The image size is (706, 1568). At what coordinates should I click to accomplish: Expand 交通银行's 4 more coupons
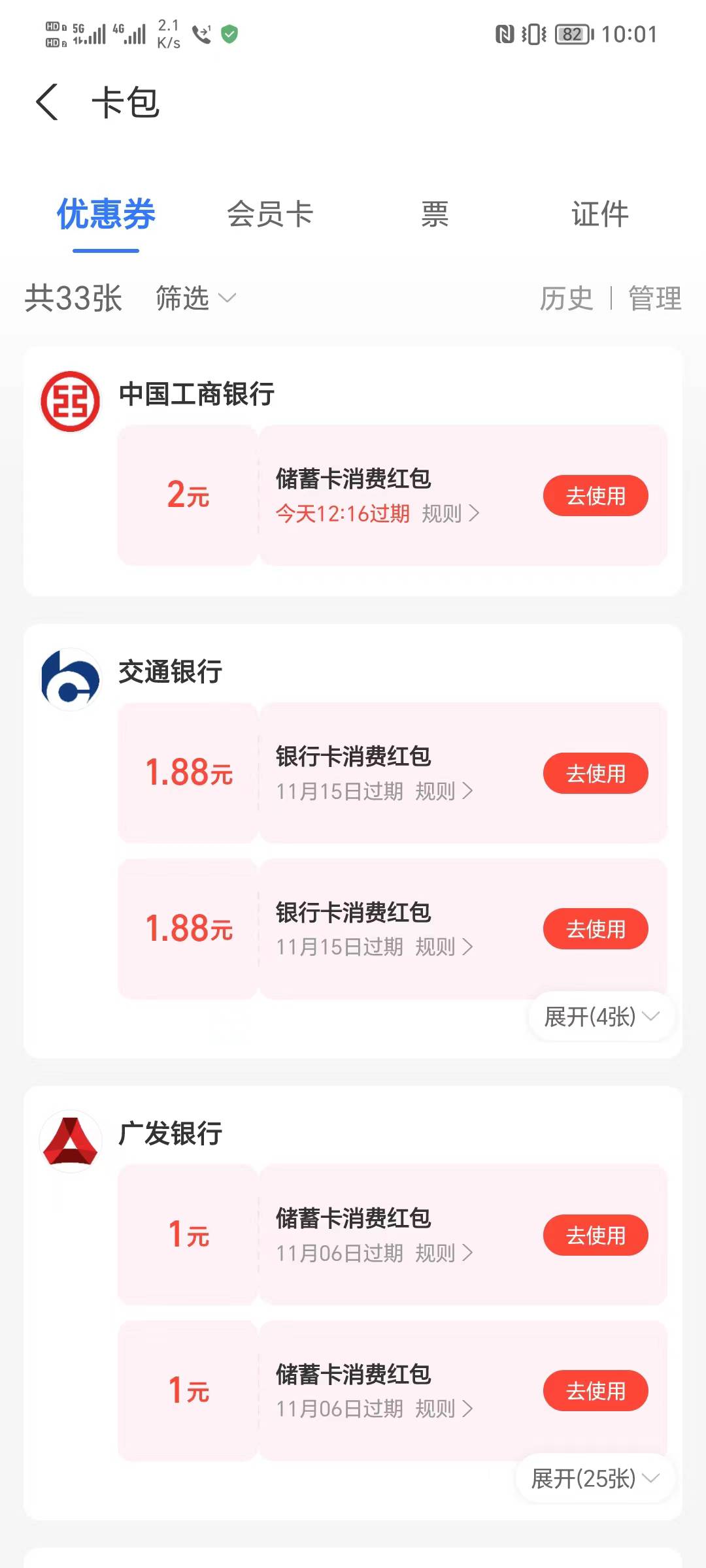point(601,1017)
